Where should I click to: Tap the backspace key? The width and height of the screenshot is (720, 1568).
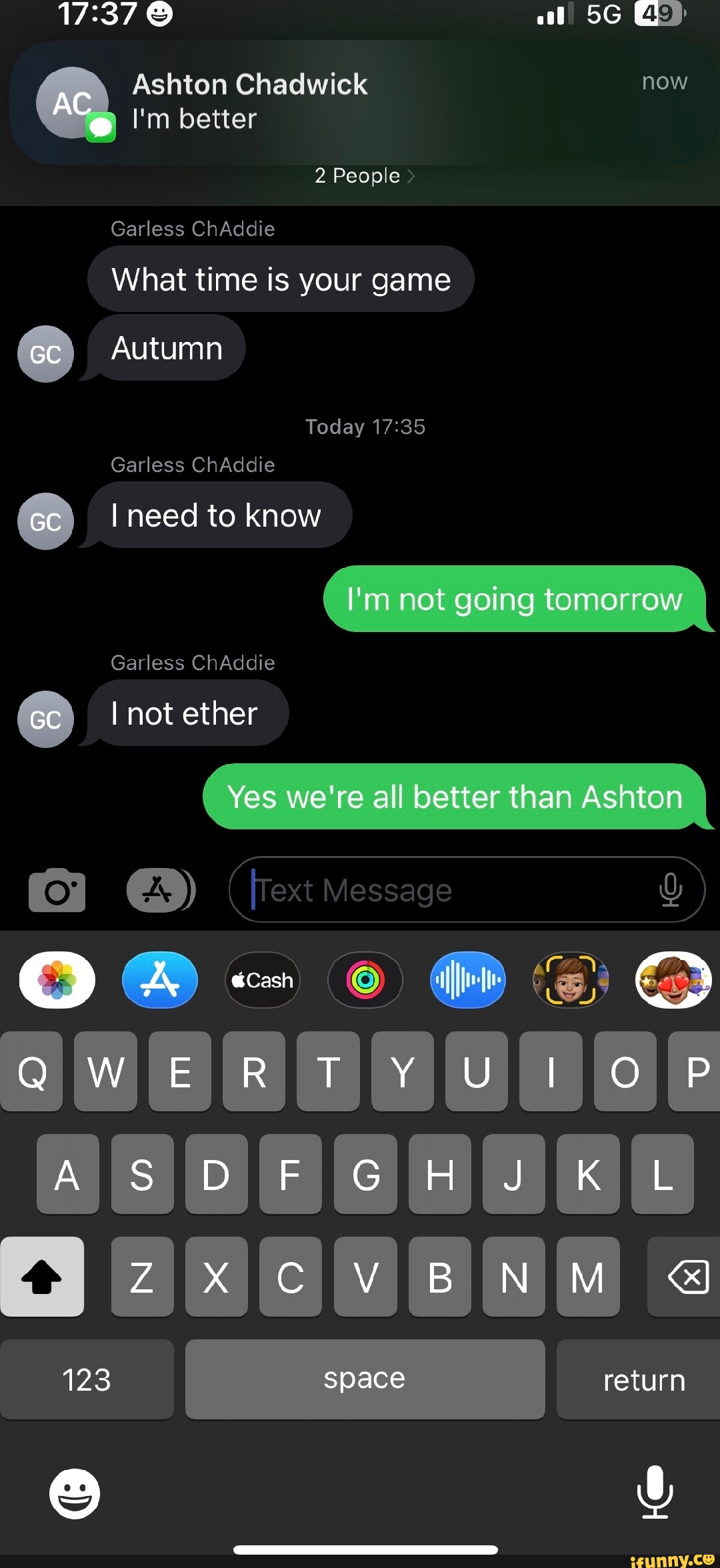click(x=687, y=1277)
